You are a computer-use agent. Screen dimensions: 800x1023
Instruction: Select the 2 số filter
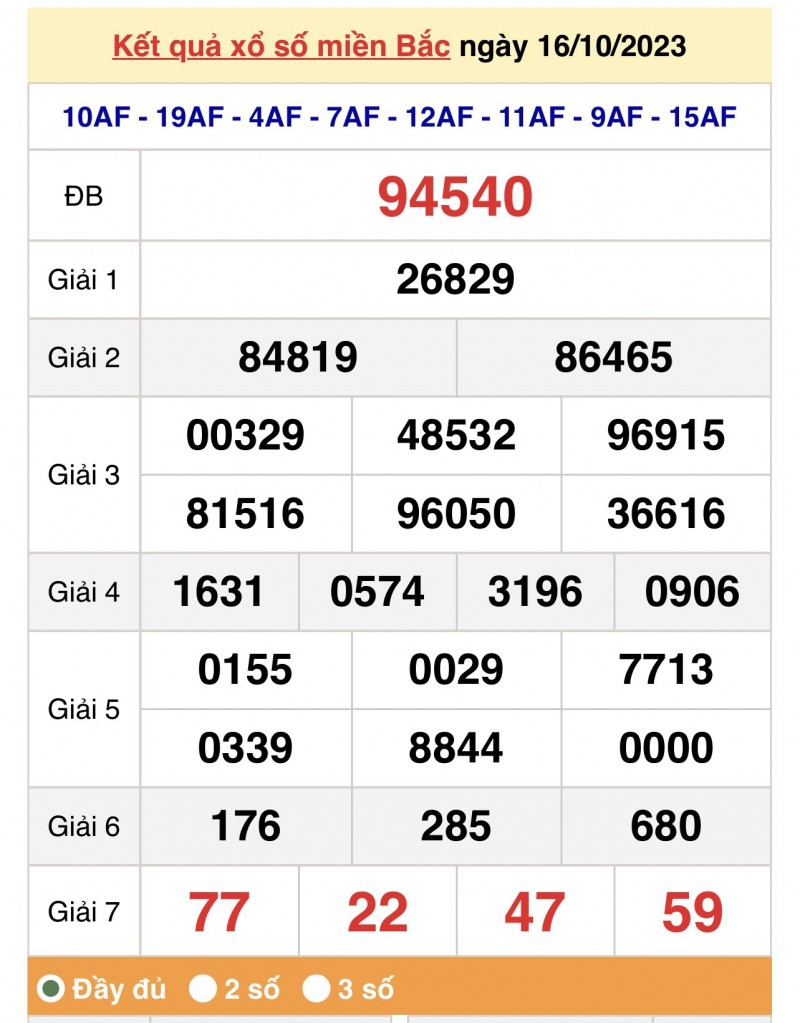pyautogui.click(x=204, y=990)
